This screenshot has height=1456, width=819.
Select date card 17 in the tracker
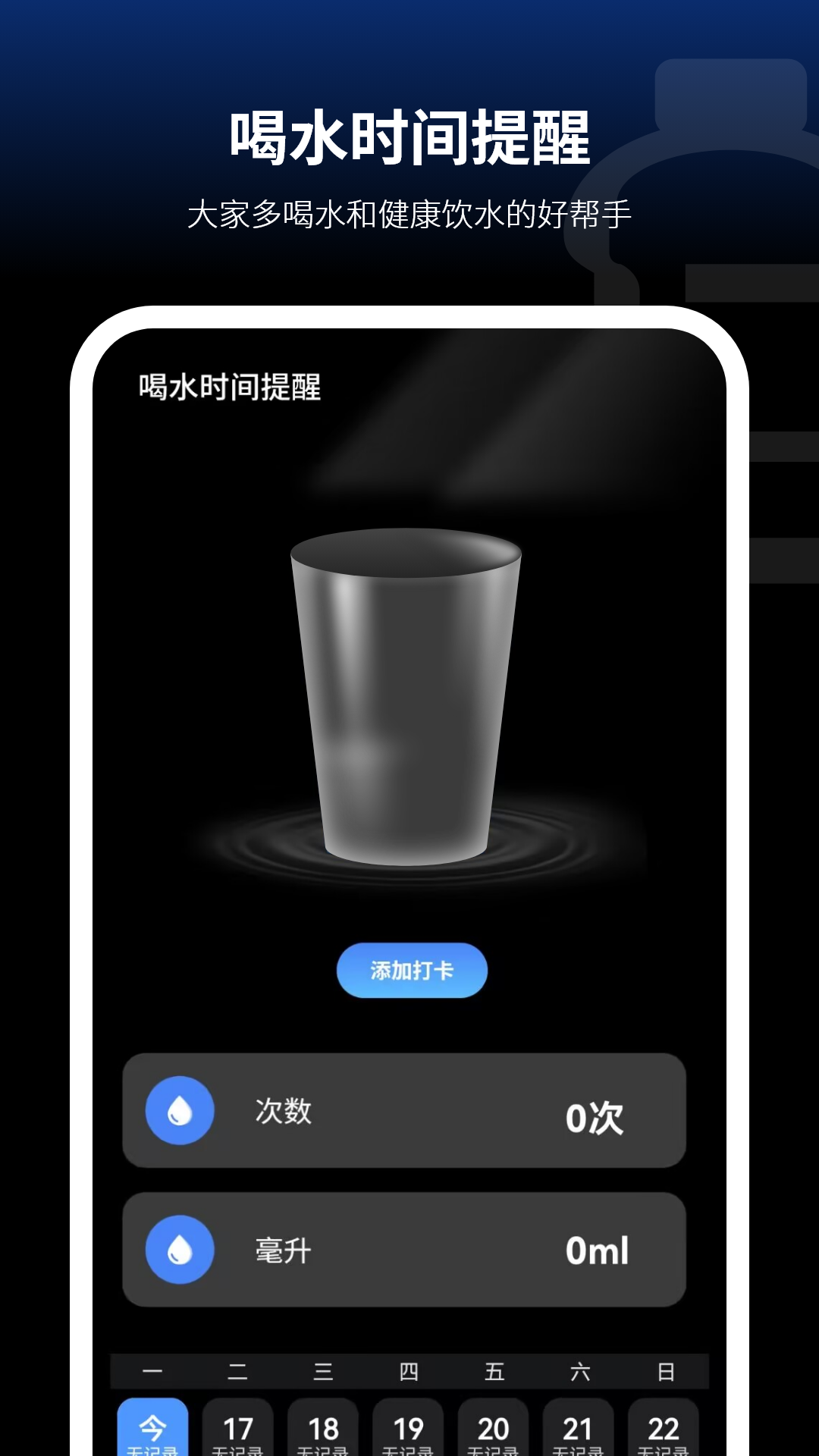[x=238, y=1426]
